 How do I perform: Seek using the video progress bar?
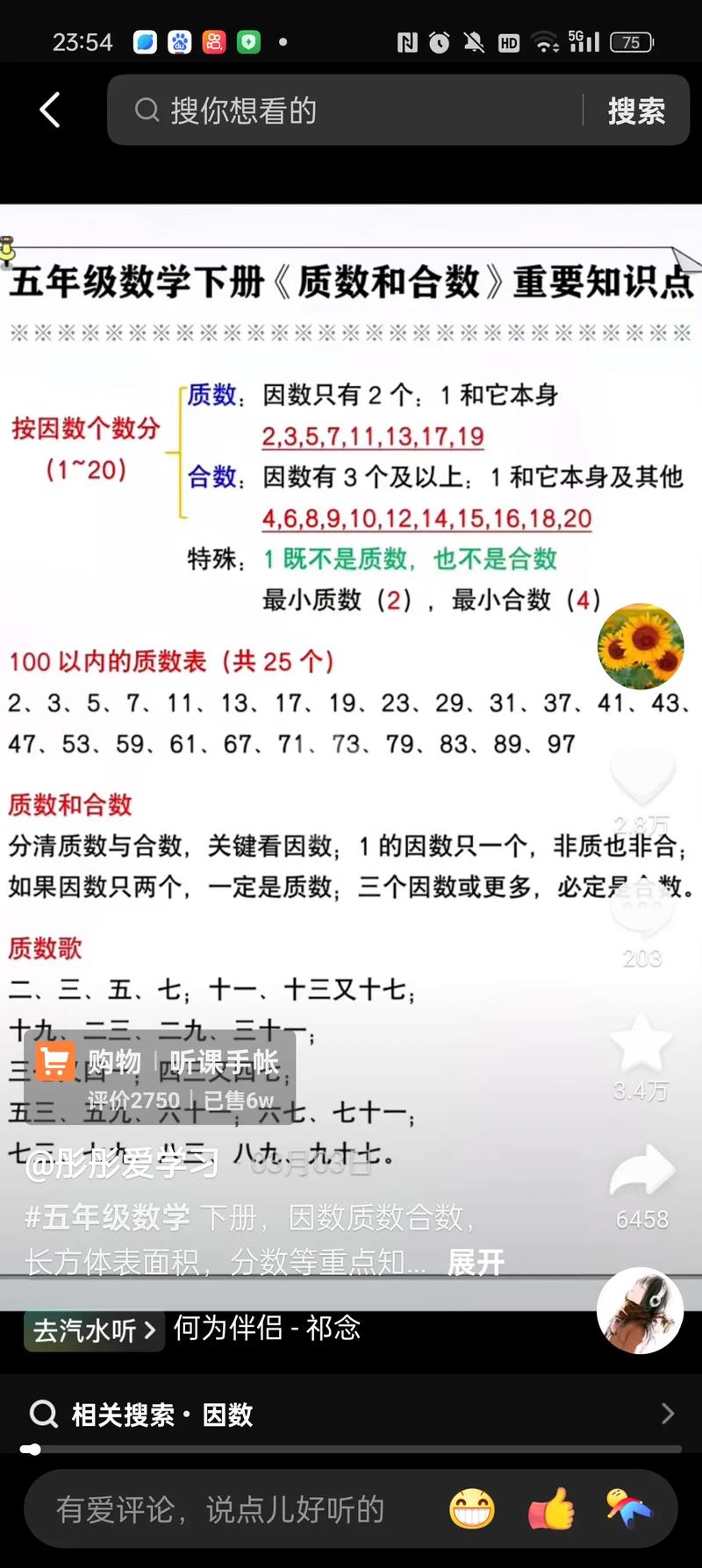(351, 1450)
